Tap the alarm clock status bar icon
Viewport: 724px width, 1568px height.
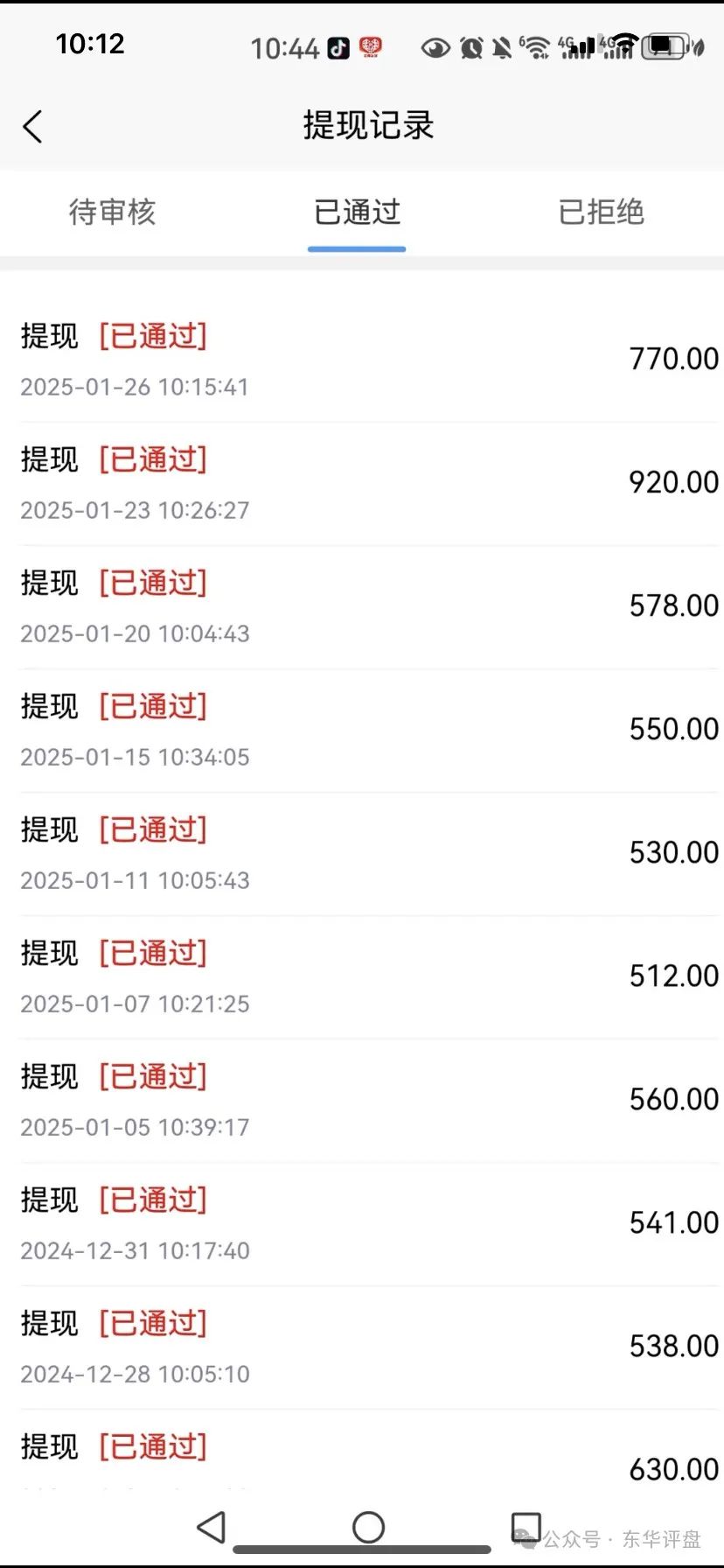(x=471, y=48)
